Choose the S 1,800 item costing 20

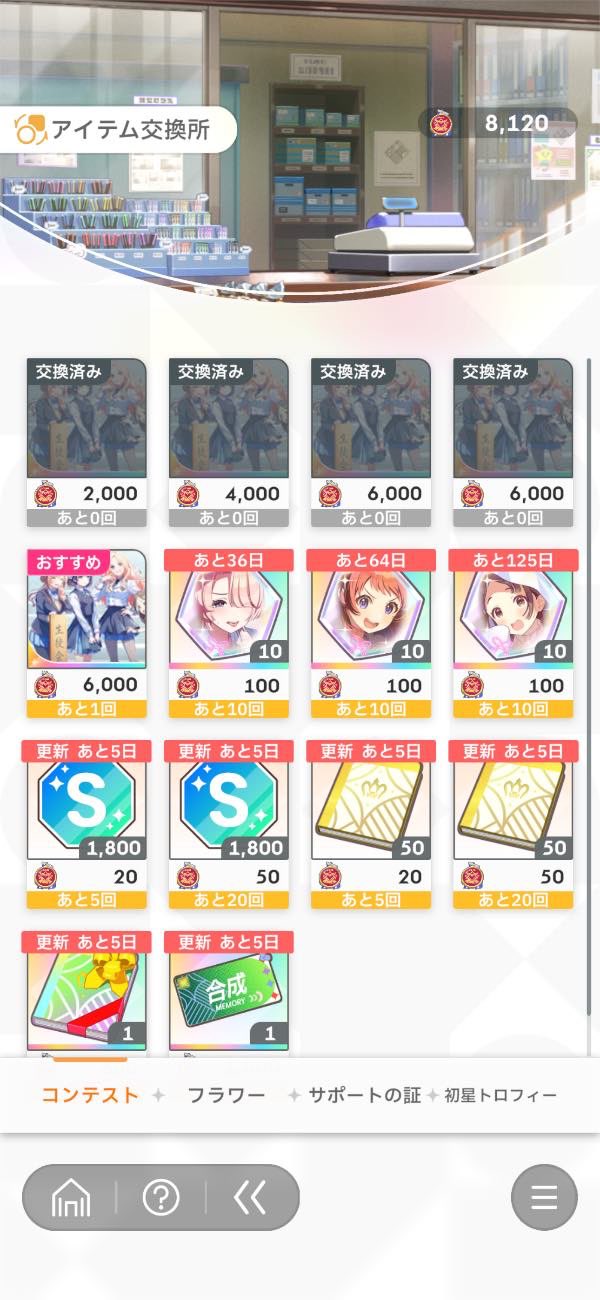click(x=87, y=825)
